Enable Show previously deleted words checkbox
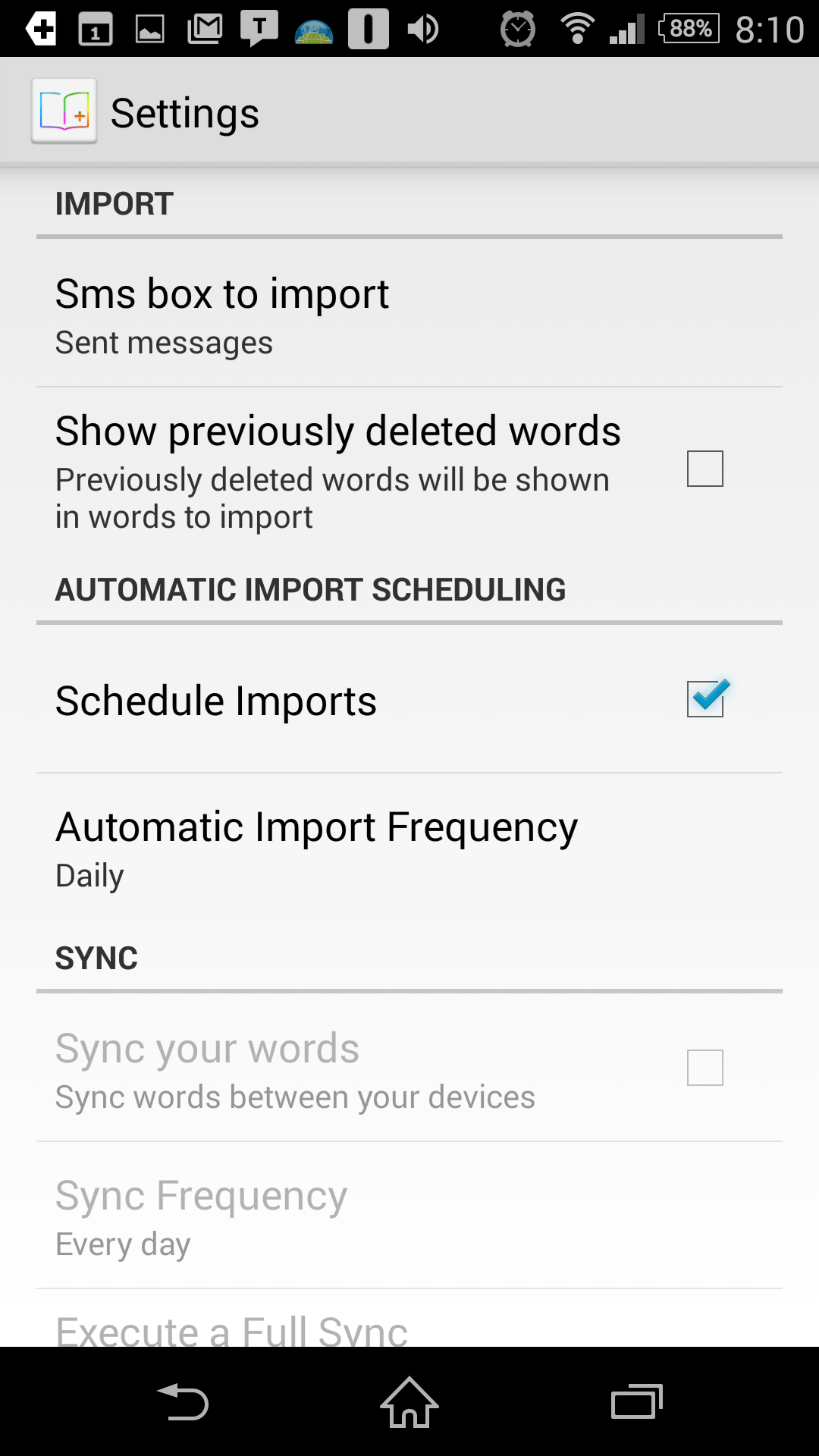 [704, 469]
